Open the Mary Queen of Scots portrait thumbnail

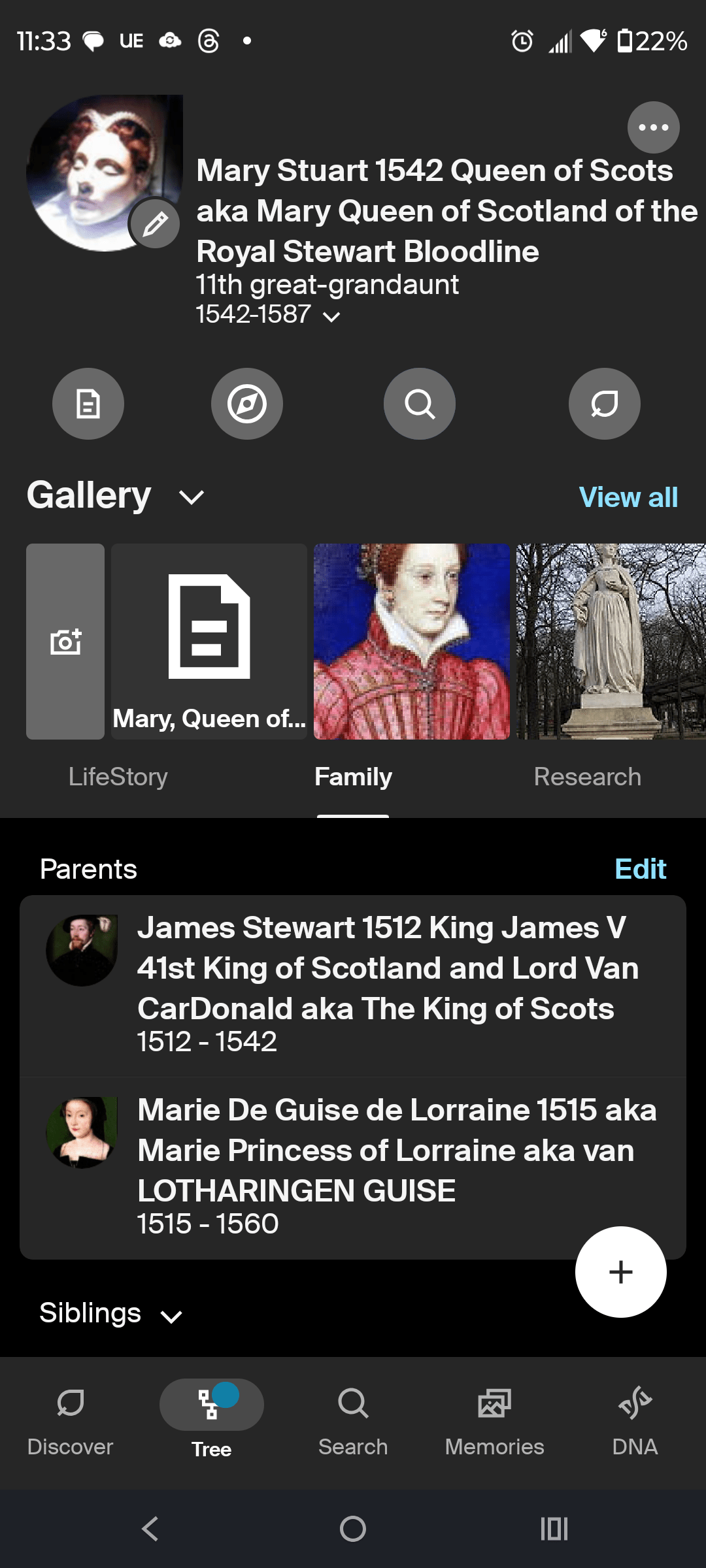(412, 642)
